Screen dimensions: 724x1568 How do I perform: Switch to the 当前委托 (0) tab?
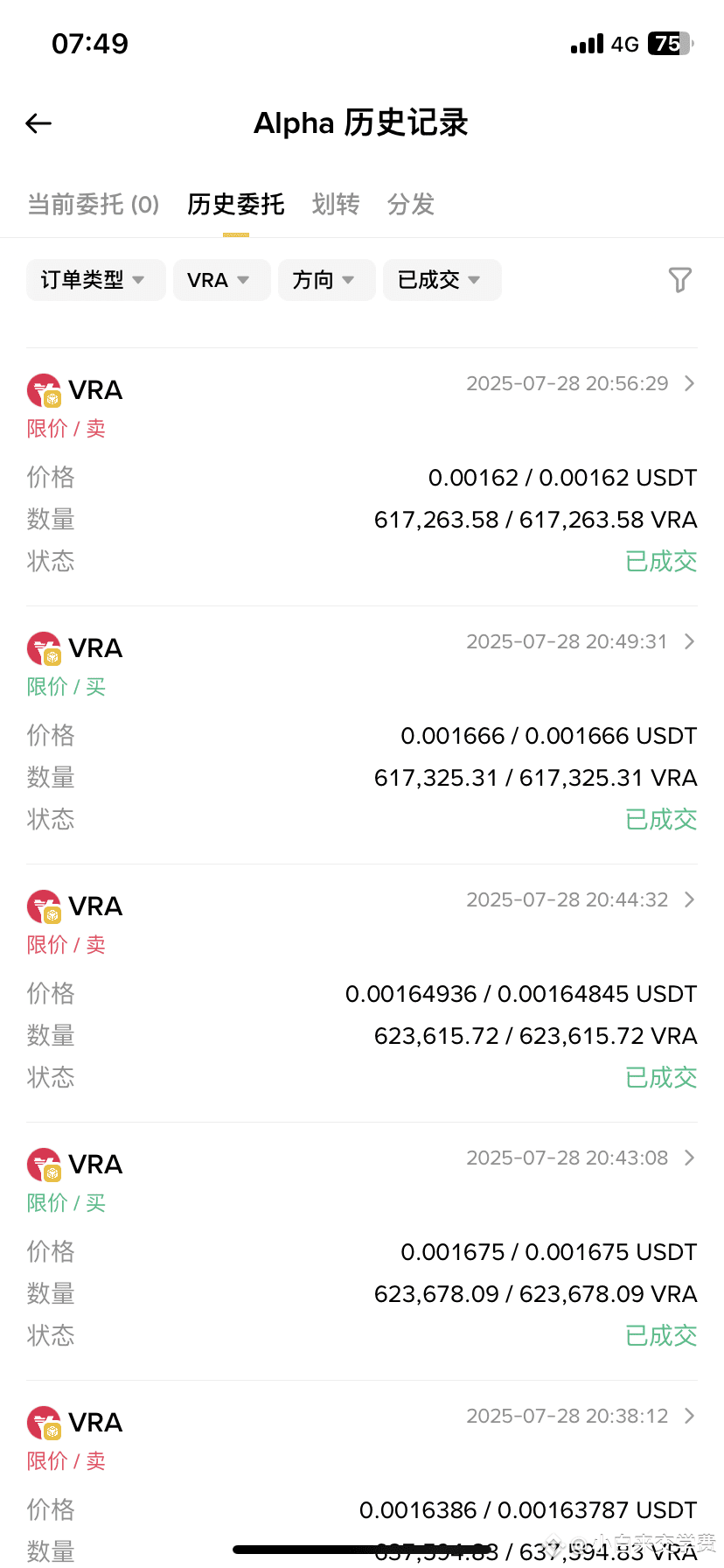click(94, 205)
